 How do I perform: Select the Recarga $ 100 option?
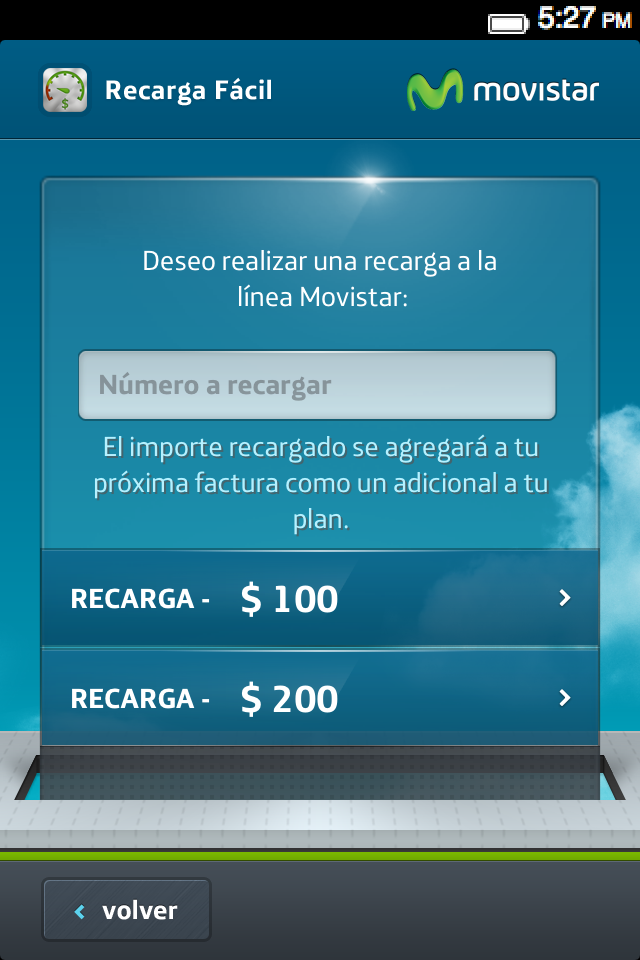(320, 598)
